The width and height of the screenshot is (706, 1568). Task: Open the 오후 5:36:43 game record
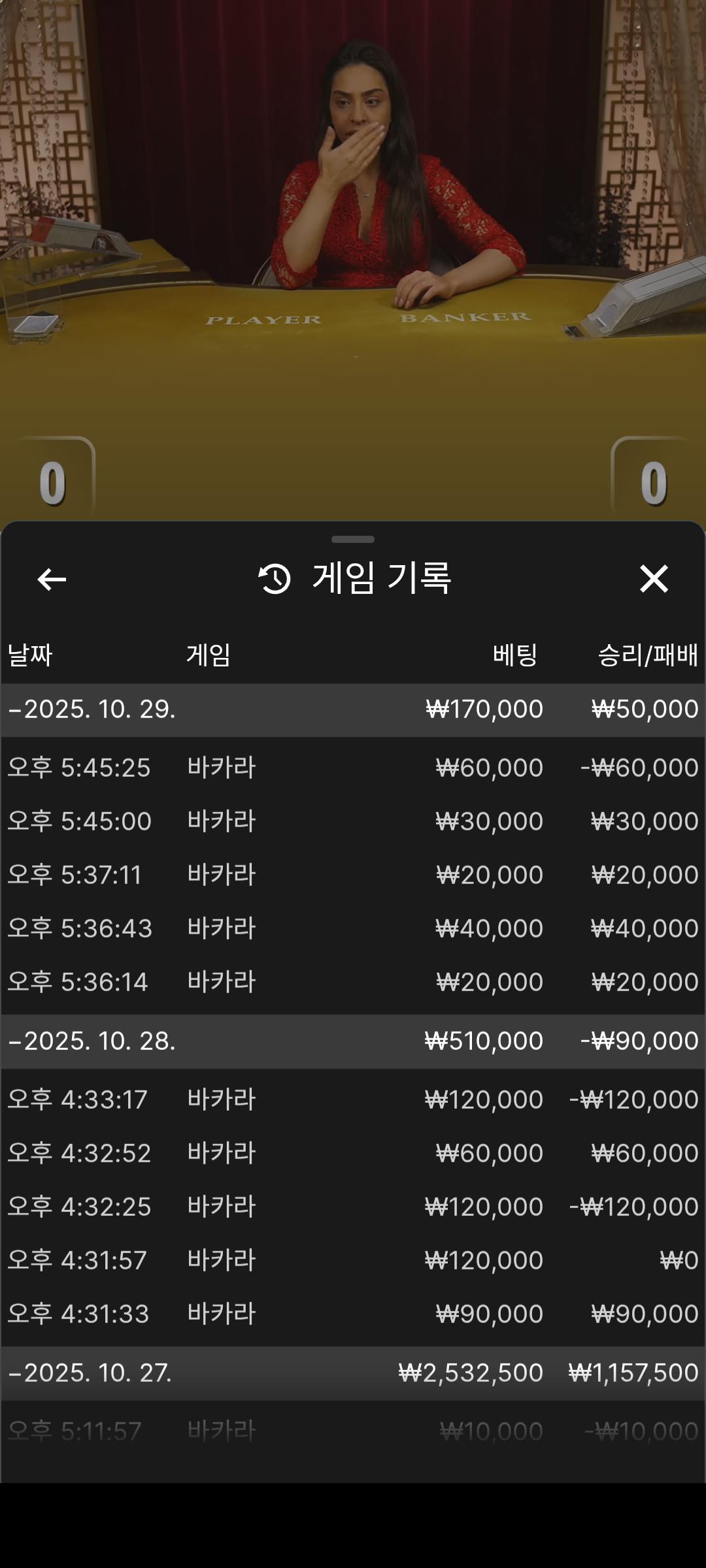point(353,928)
